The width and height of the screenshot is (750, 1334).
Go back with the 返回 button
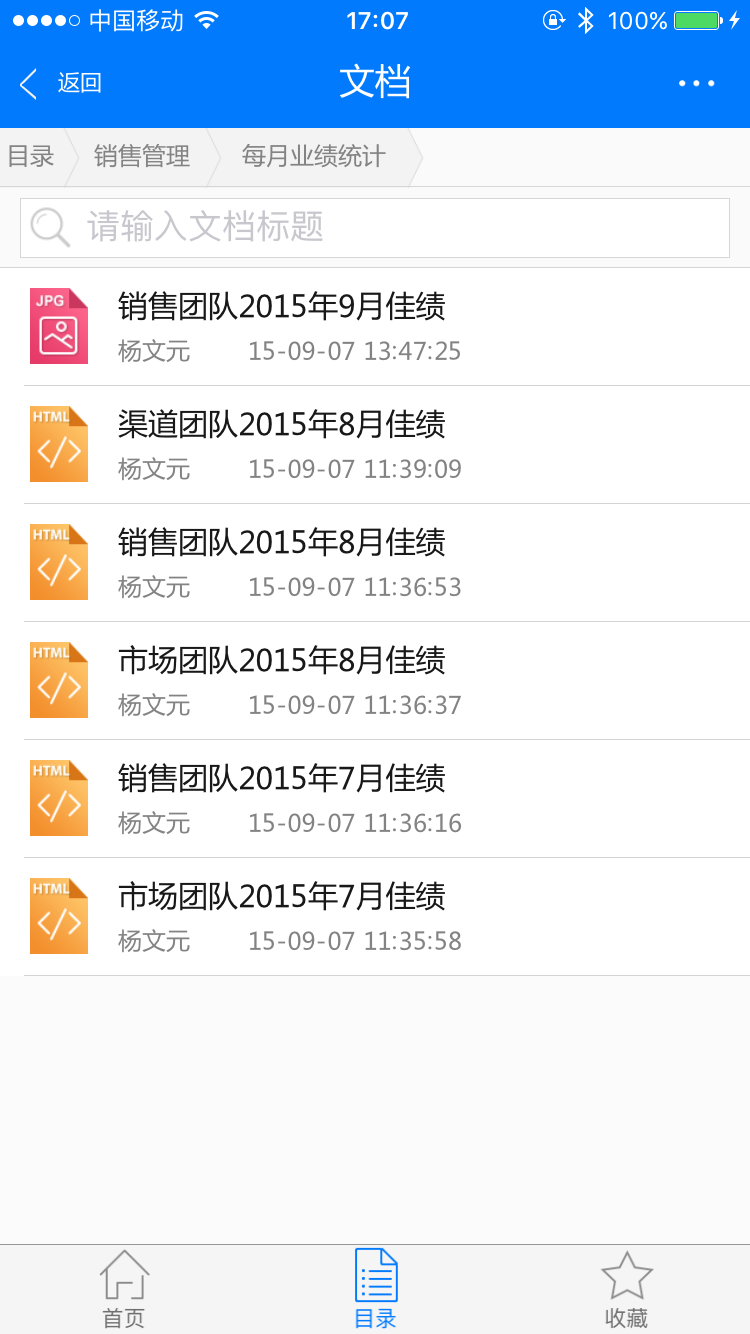(60, 84)
